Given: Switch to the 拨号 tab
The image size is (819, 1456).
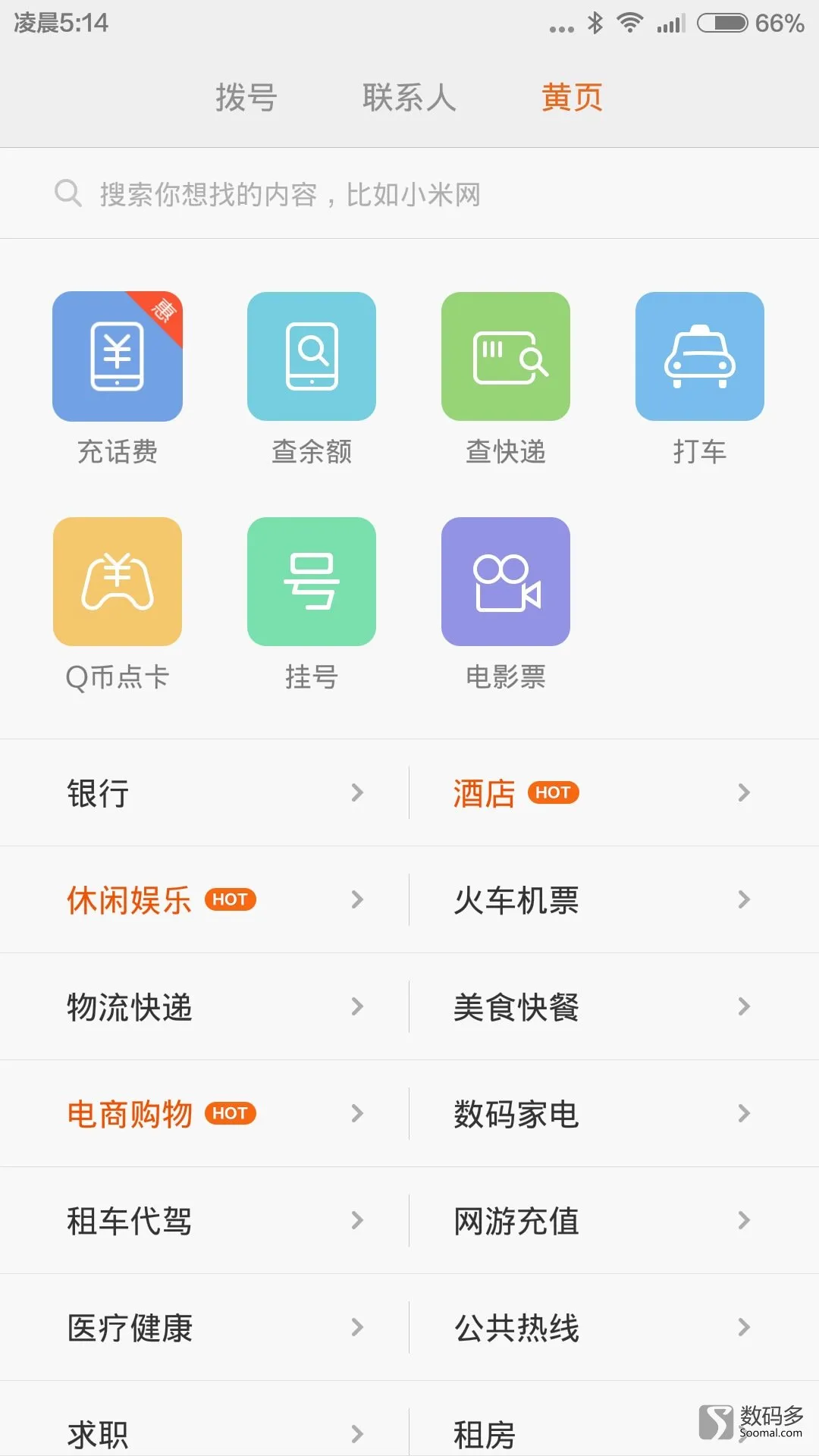Looking at the screenshot, I should [x=246, y=98].
